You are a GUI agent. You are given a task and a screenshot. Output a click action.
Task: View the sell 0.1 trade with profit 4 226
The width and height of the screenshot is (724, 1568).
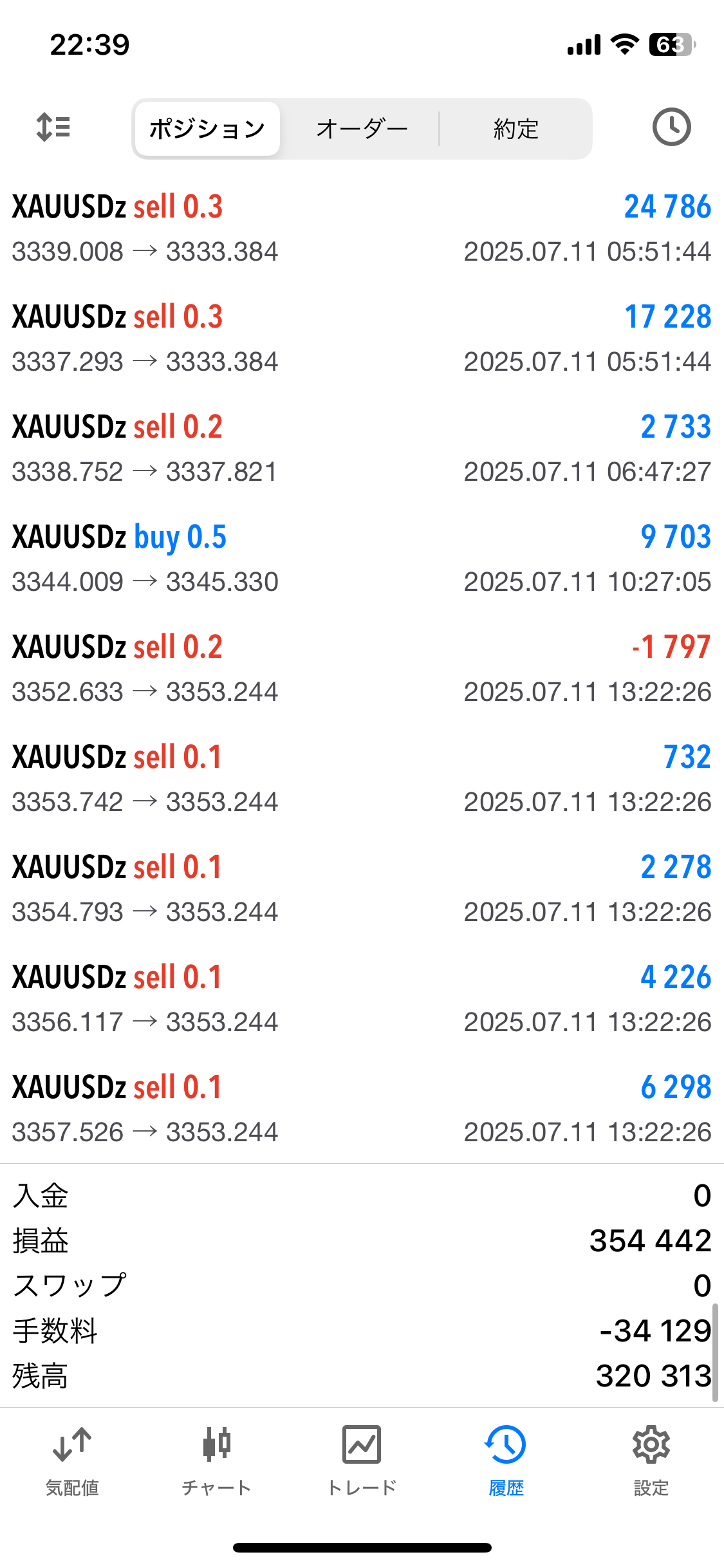362,999
